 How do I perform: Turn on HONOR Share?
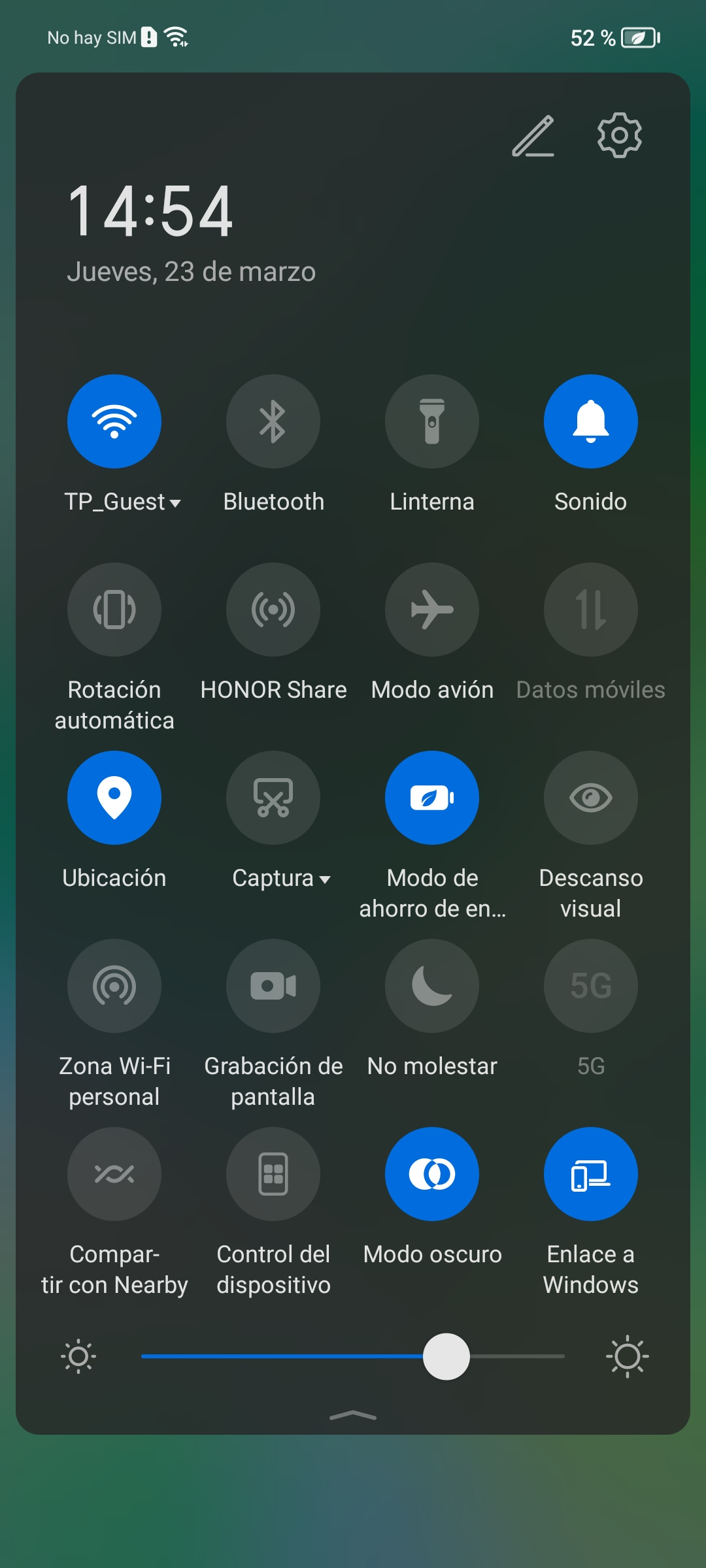click(x=273, y=610)
